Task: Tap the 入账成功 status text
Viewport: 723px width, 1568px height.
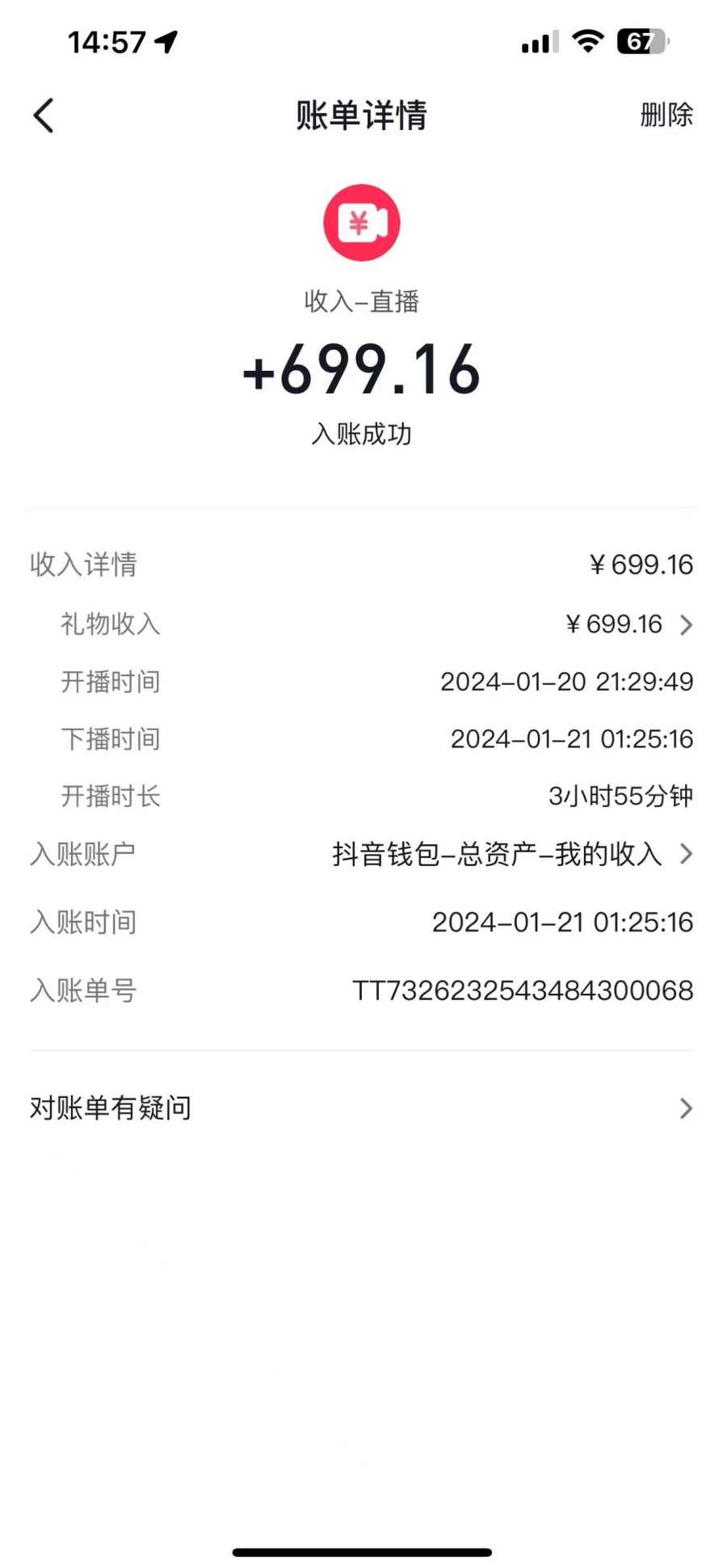Action: tap(361, 434)
